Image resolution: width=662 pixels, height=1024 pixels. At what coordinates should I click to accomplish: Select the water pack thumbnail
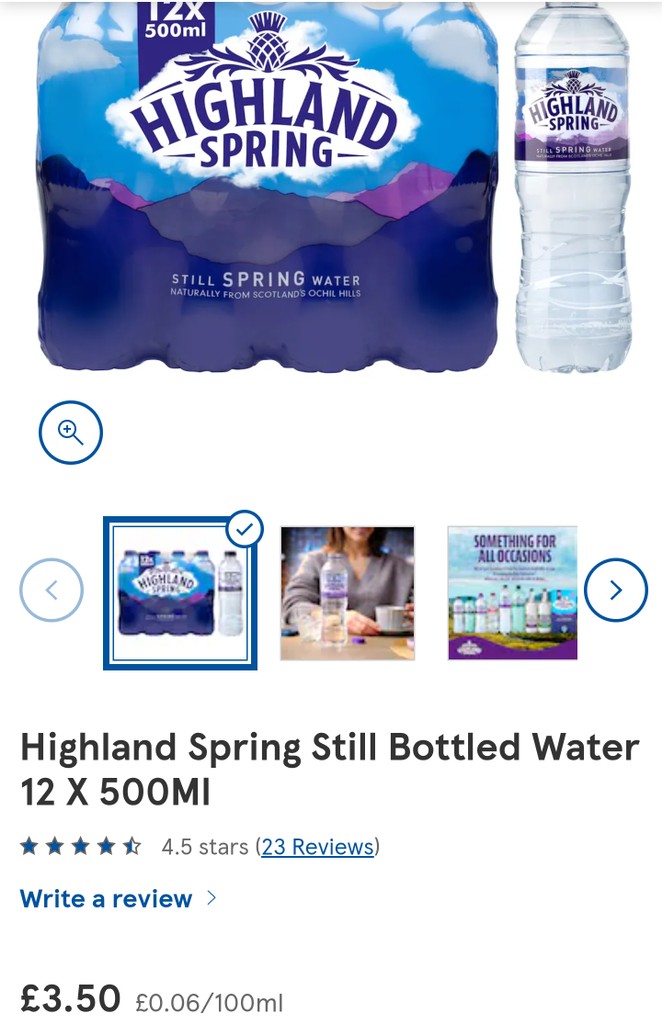pos(180,593)
